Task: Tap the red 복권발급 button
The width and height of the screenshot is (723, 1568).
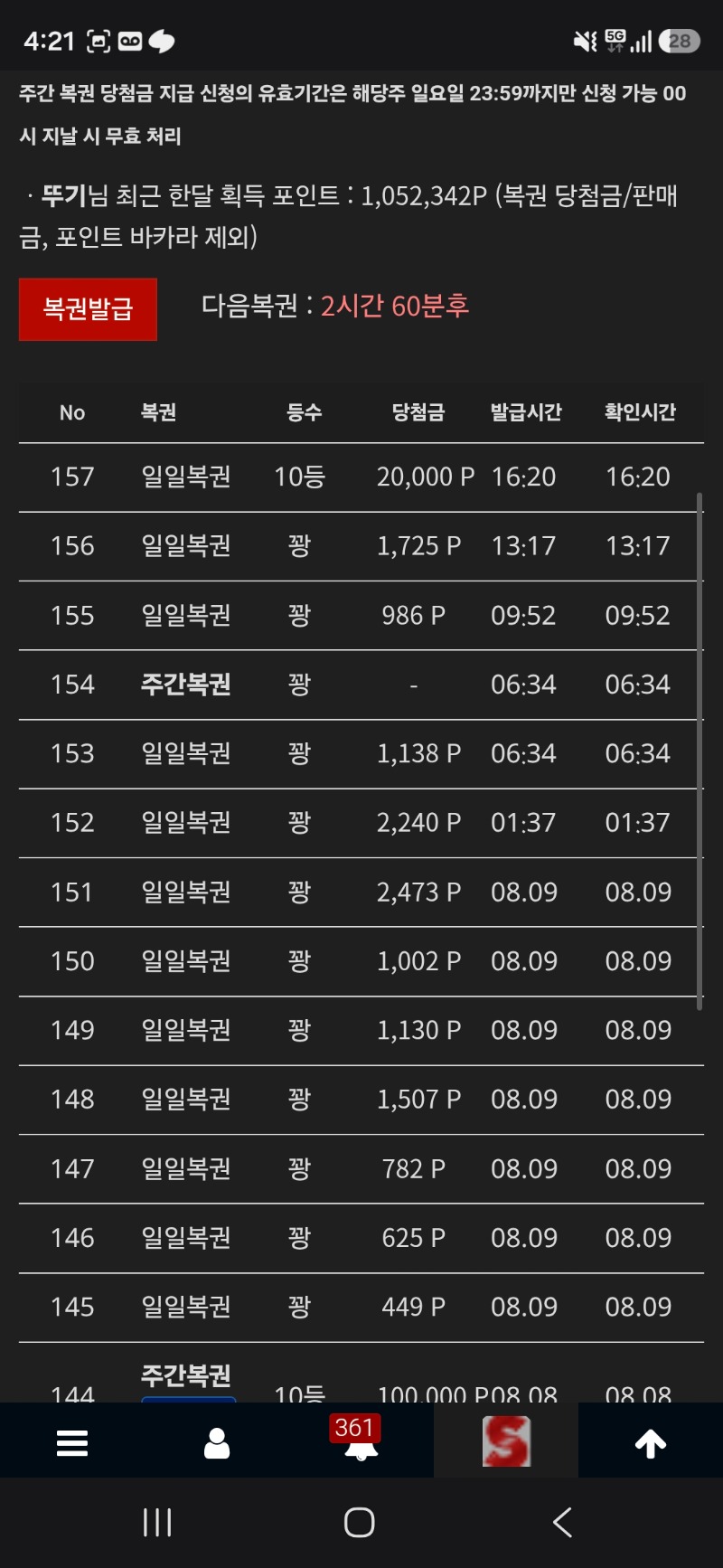Action: [88, 309]
